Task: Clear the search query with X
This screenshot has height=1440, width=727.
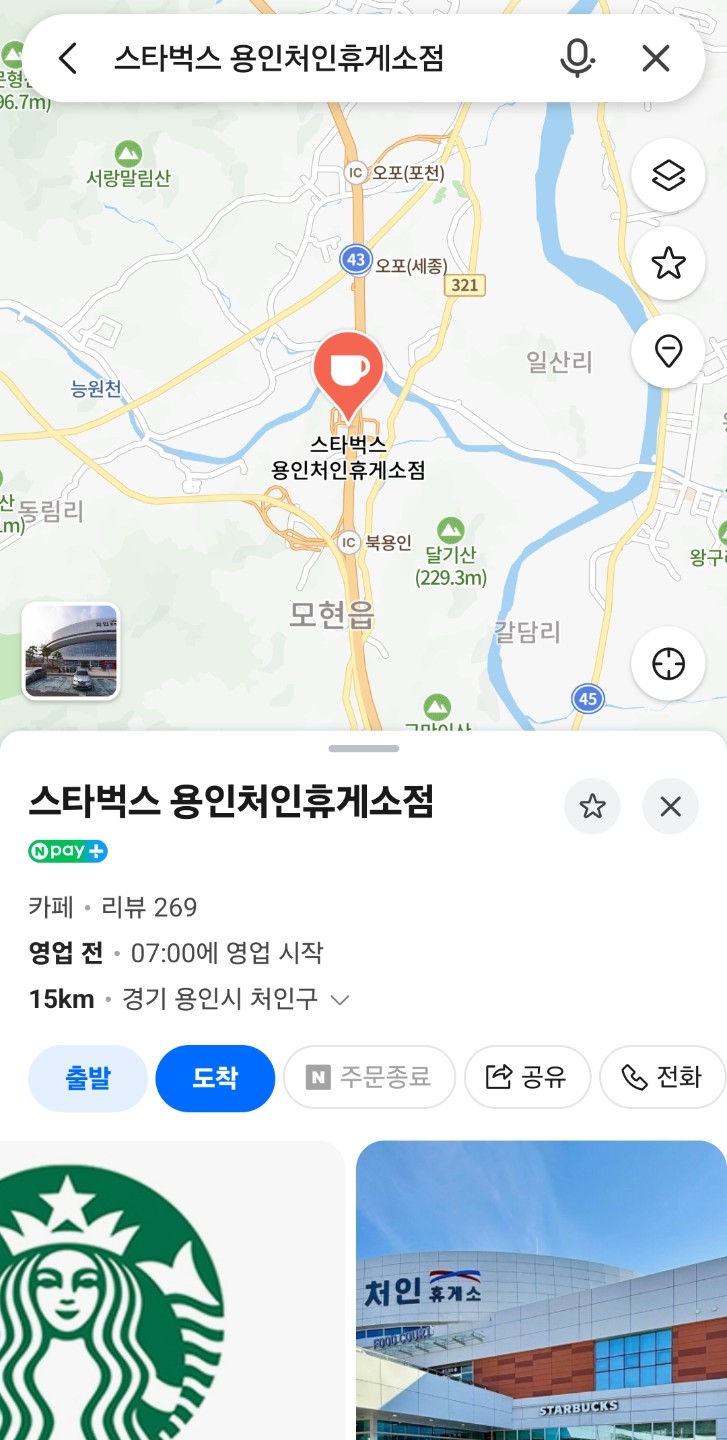Action: 655,59
